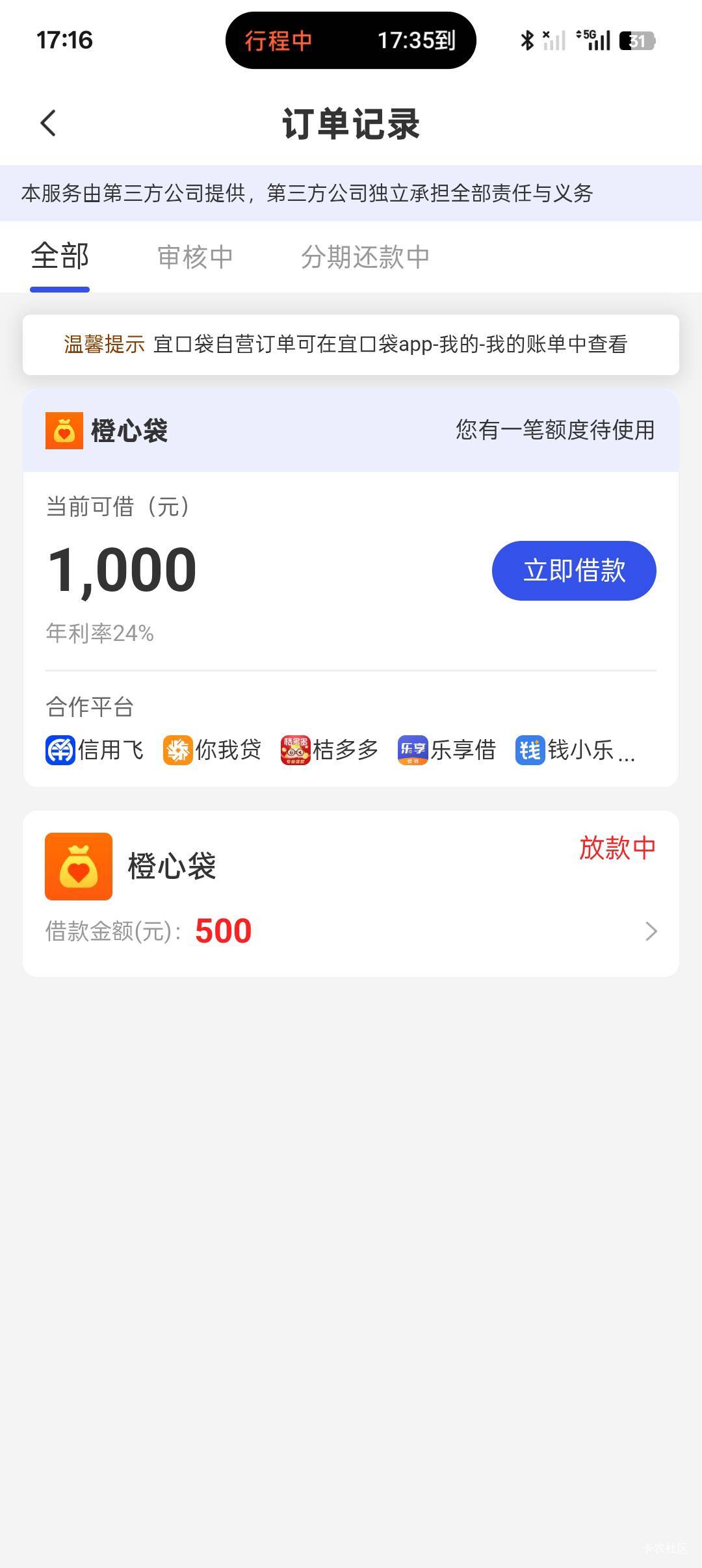Tap the 行程中 trip status pill
Viewport: 702px width, 1568px height.
(351, 40)
